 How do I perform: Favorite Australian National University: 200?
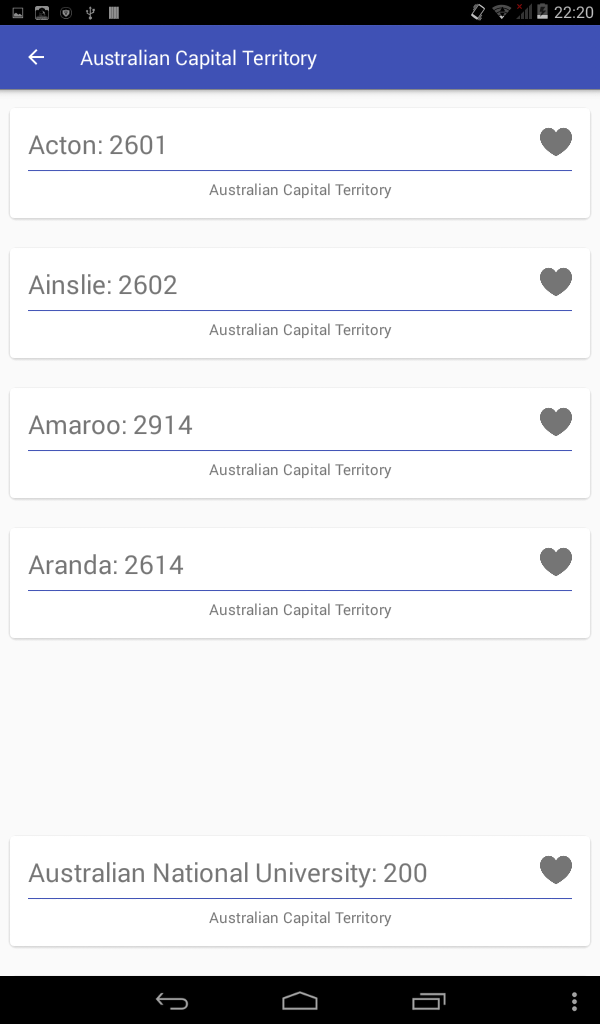(555, 870)
